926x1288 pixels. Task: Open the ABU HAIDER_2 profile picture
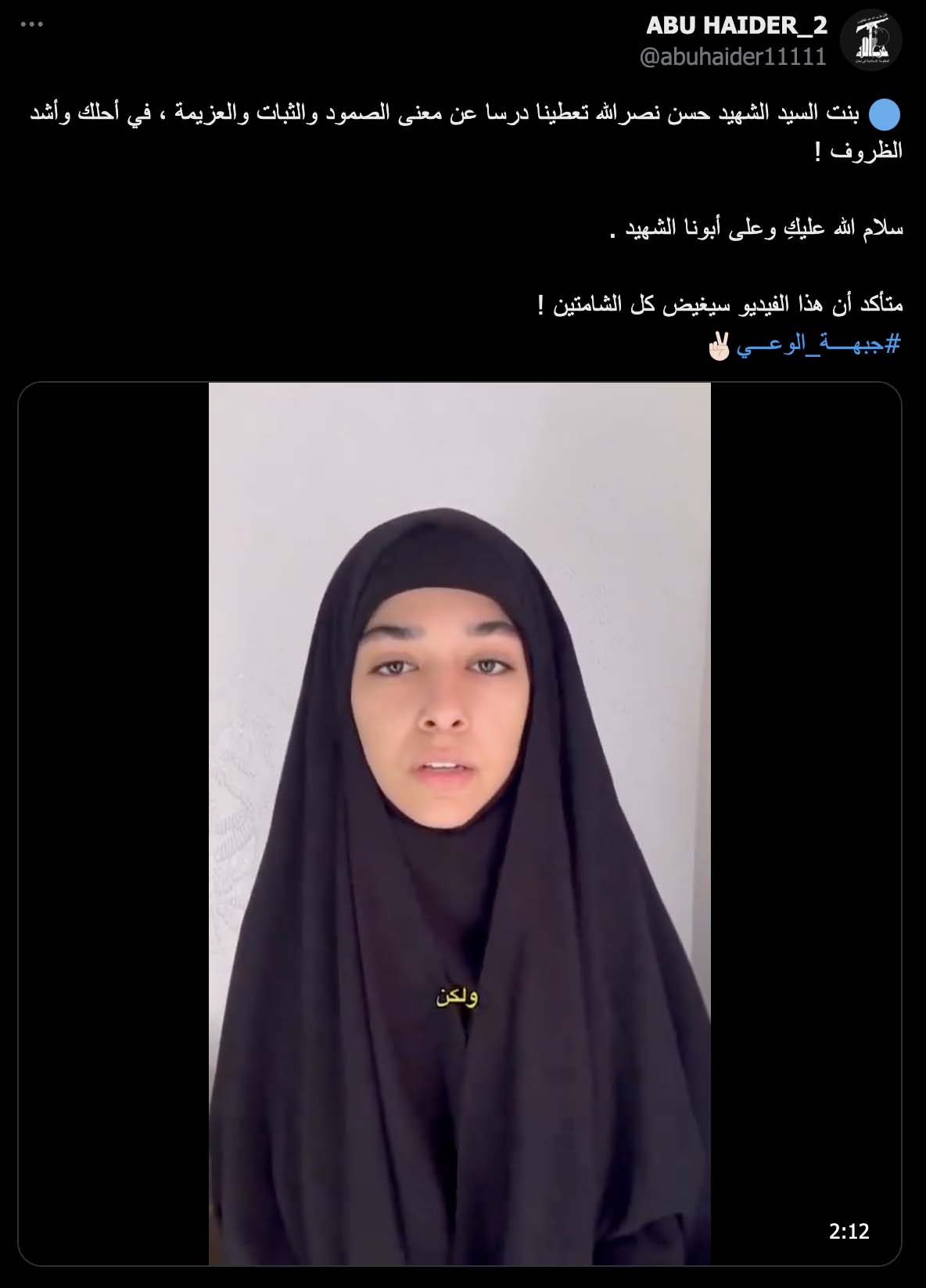(870, 40)
